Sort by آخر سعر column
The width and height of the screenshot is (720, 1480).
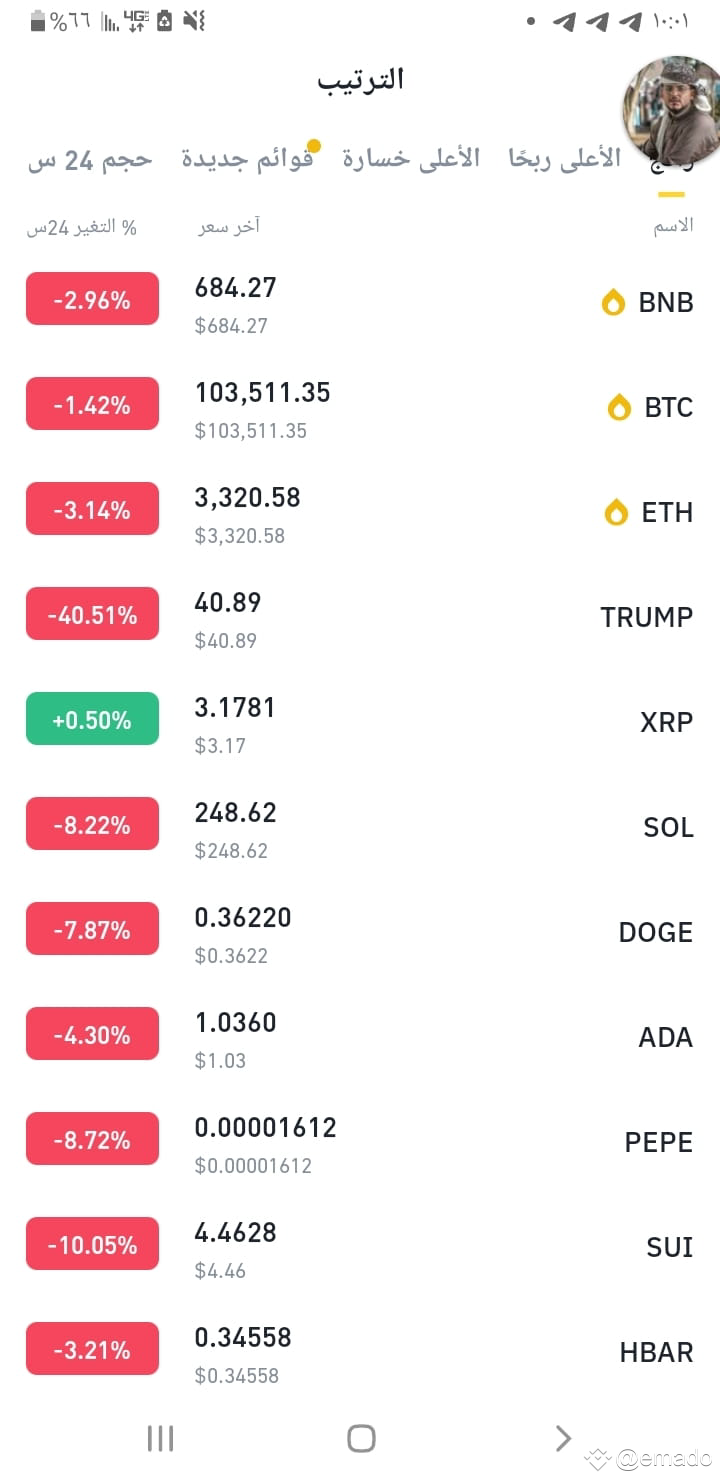(x=229, y=226)
